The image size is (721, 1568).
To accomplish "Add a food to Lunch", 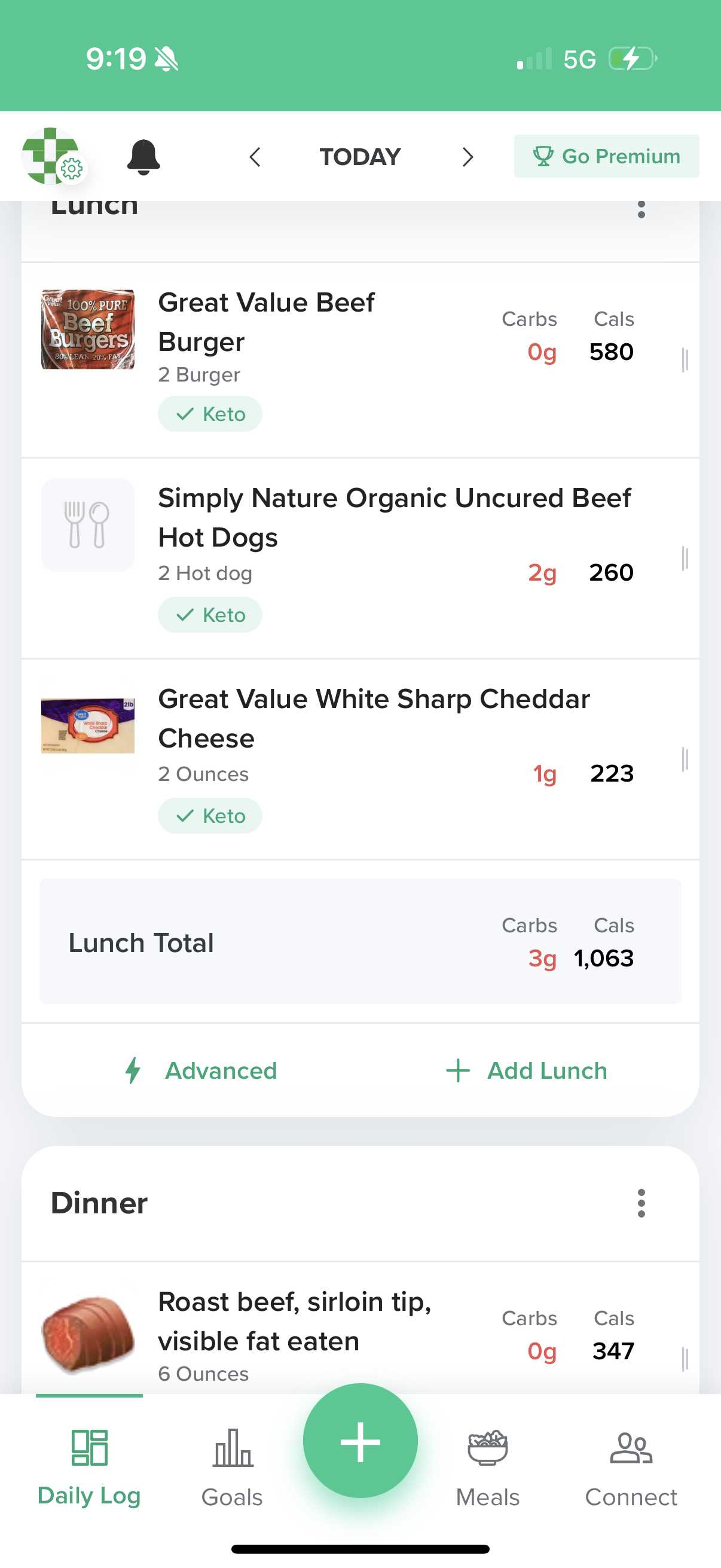I will (526, 1070).
